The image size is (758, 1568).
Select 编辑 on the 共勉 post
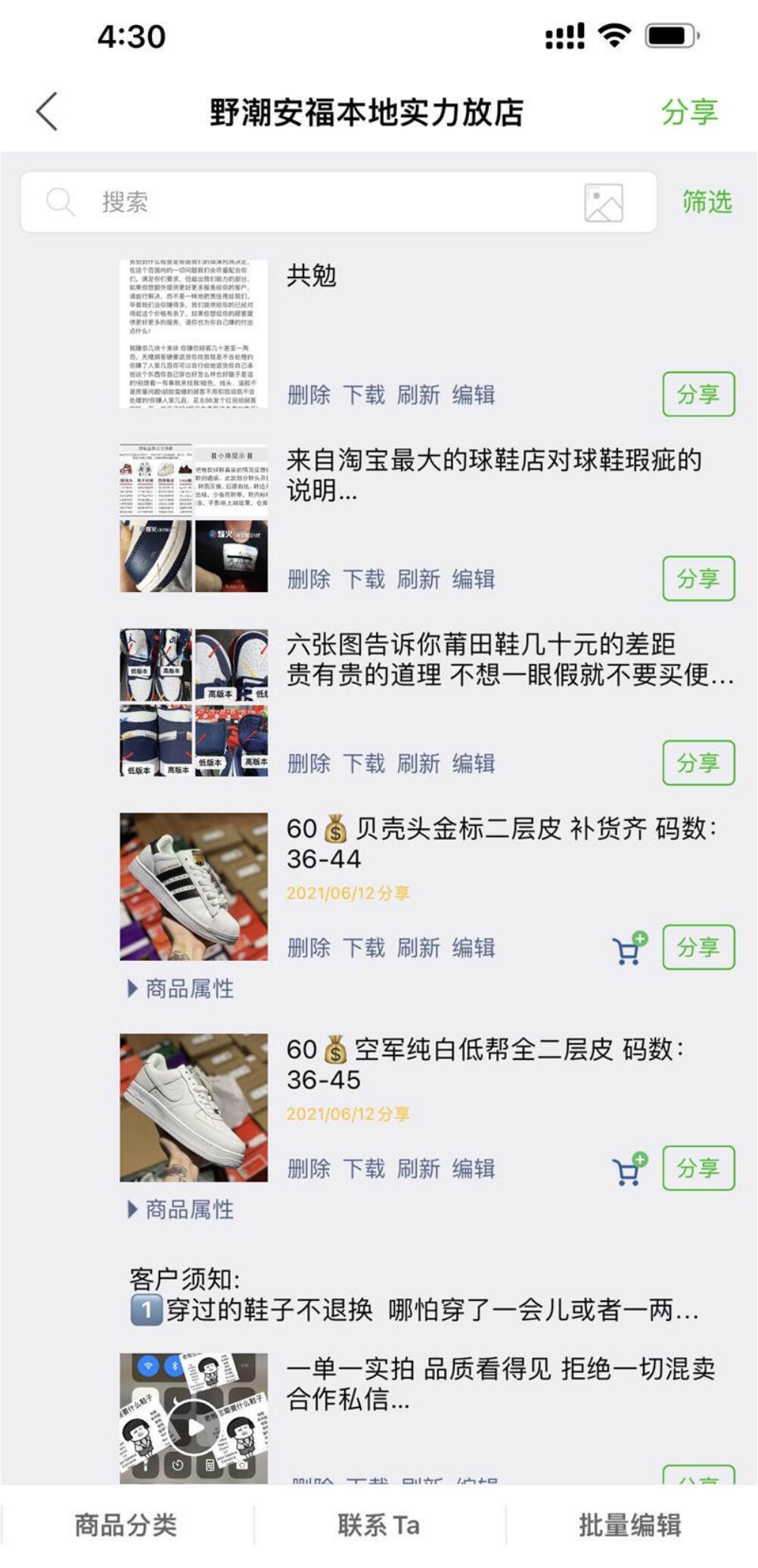[x=475, y=395]
